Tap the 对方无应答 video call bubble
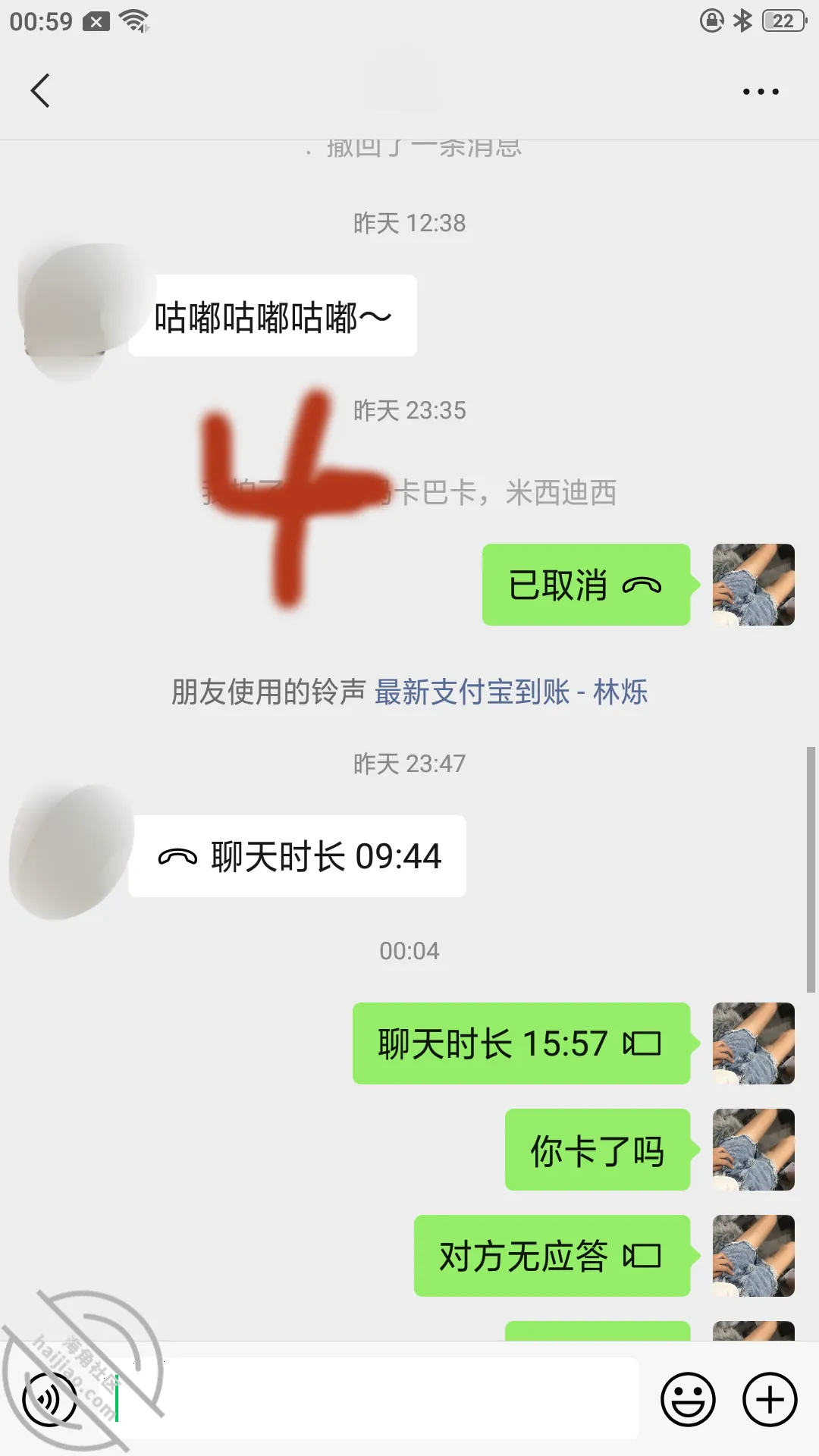 551,1256
